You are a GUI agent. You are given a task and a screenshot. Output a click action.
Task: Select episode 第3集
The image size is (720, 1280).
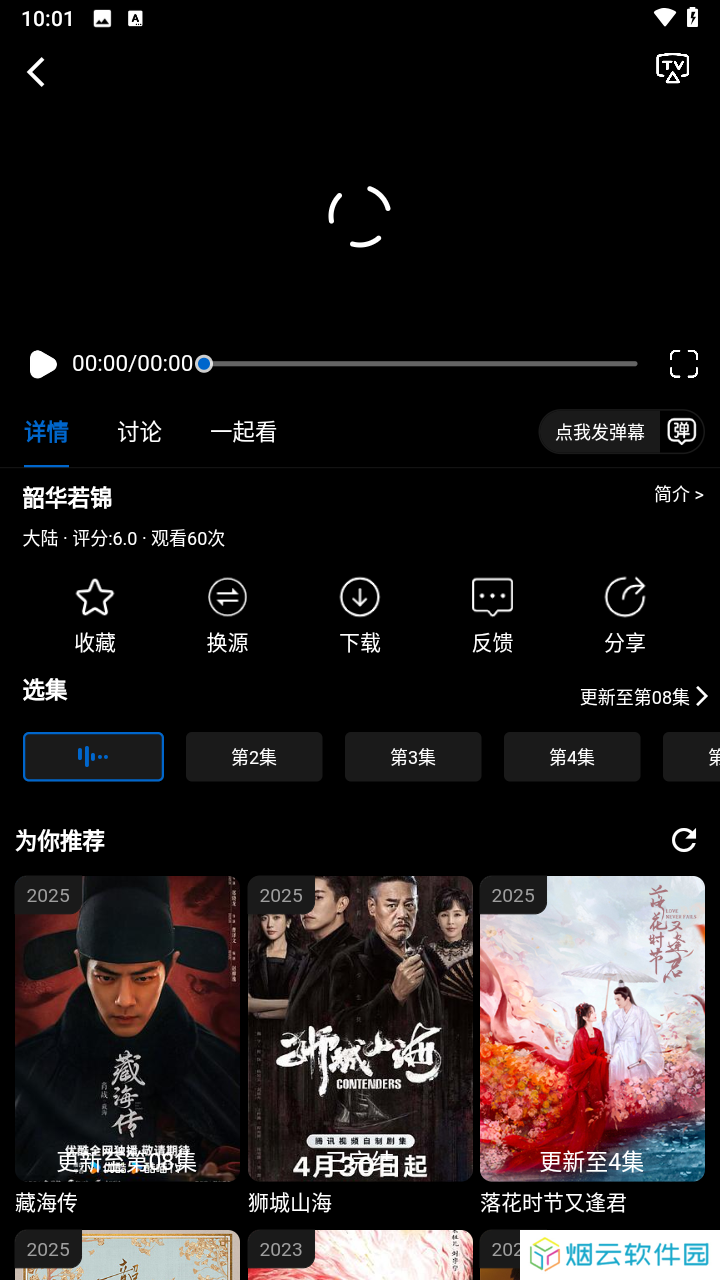413,757
